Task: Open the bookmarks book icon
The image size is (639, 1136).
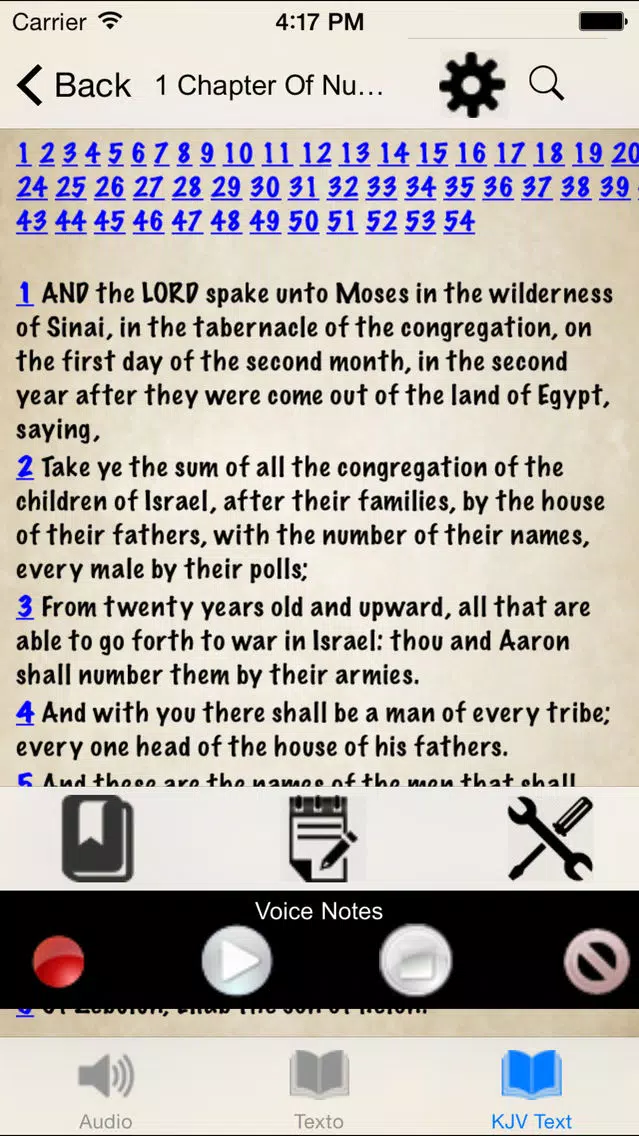Action: pos(98,838)
